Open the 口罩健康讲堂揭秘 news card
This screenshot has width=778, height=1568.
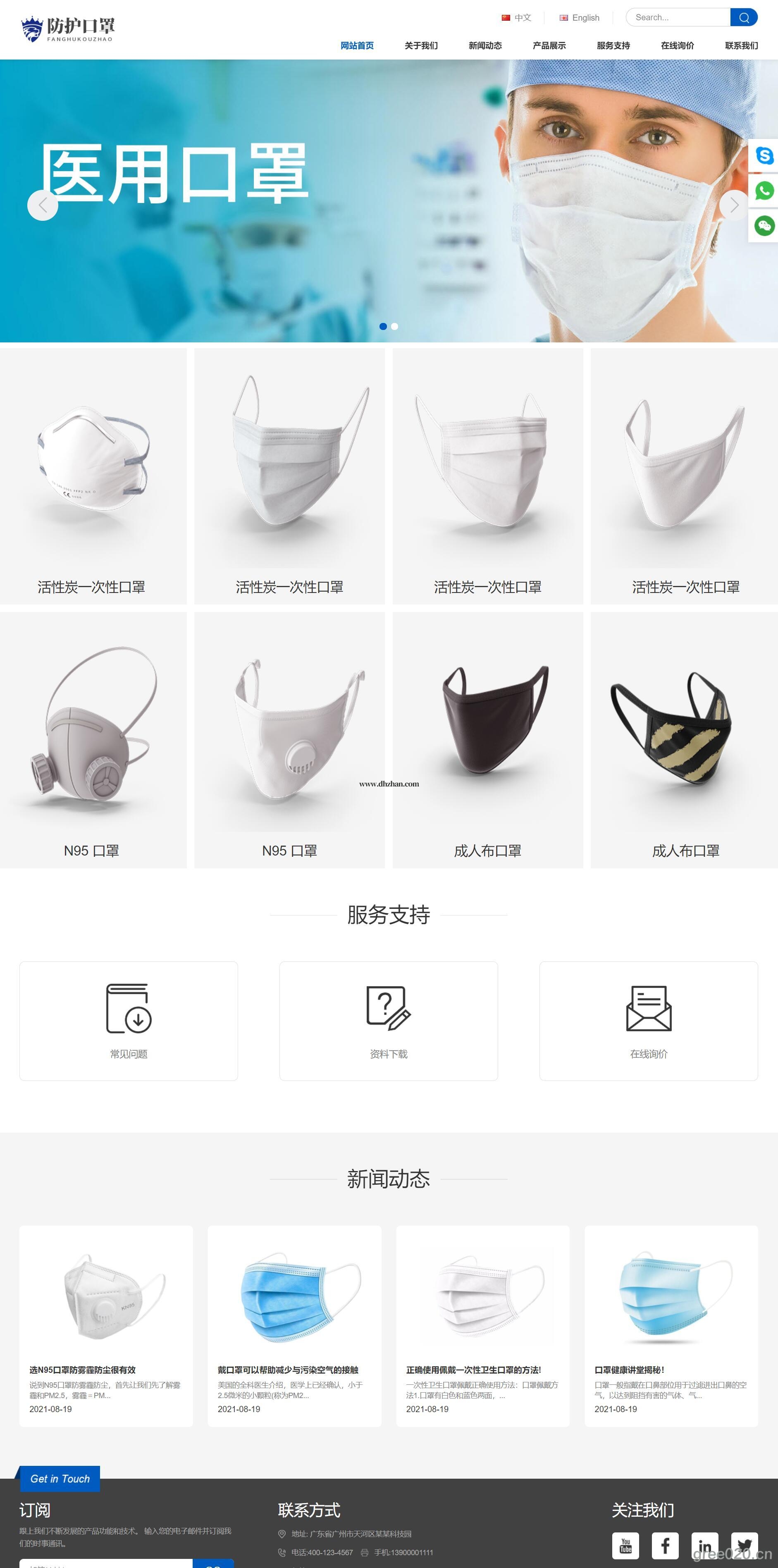pos(629,1370)
